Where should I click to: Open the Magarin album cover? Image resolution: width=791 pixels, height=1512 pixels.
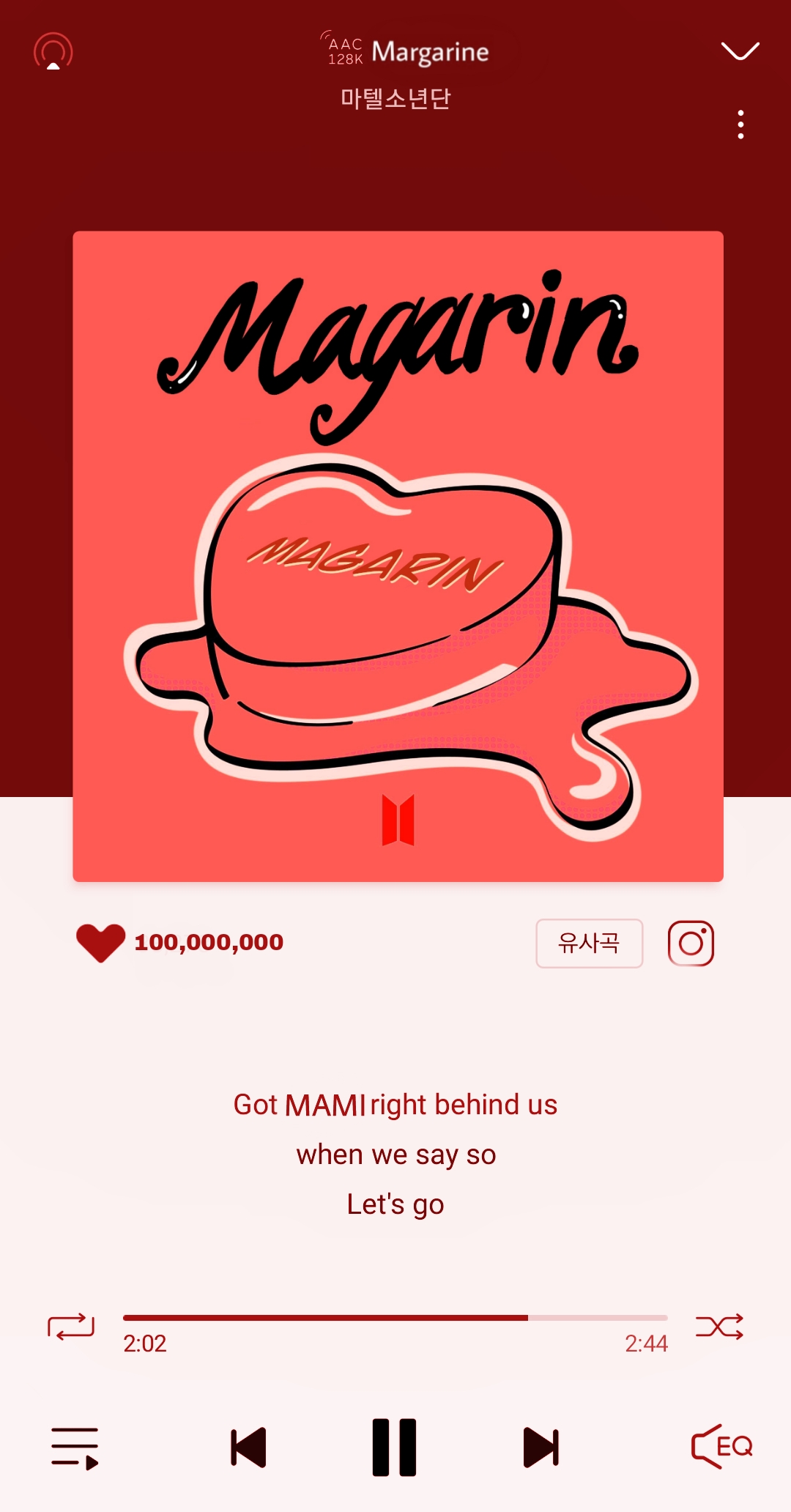point(398,557)
